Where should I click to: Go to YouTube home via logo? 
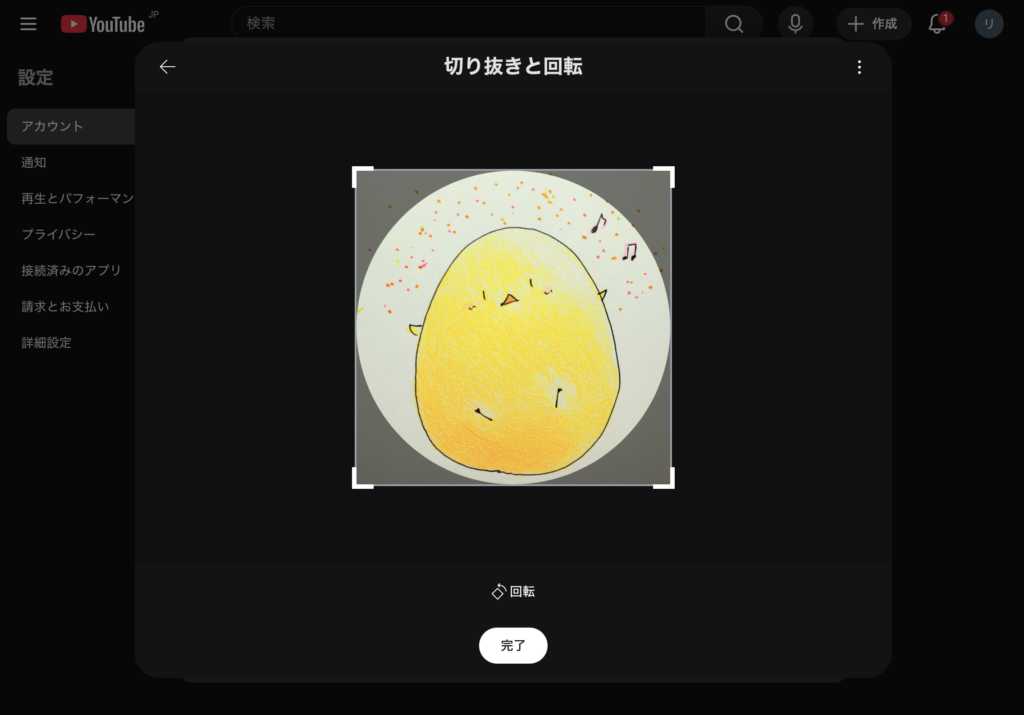point(103,24)
